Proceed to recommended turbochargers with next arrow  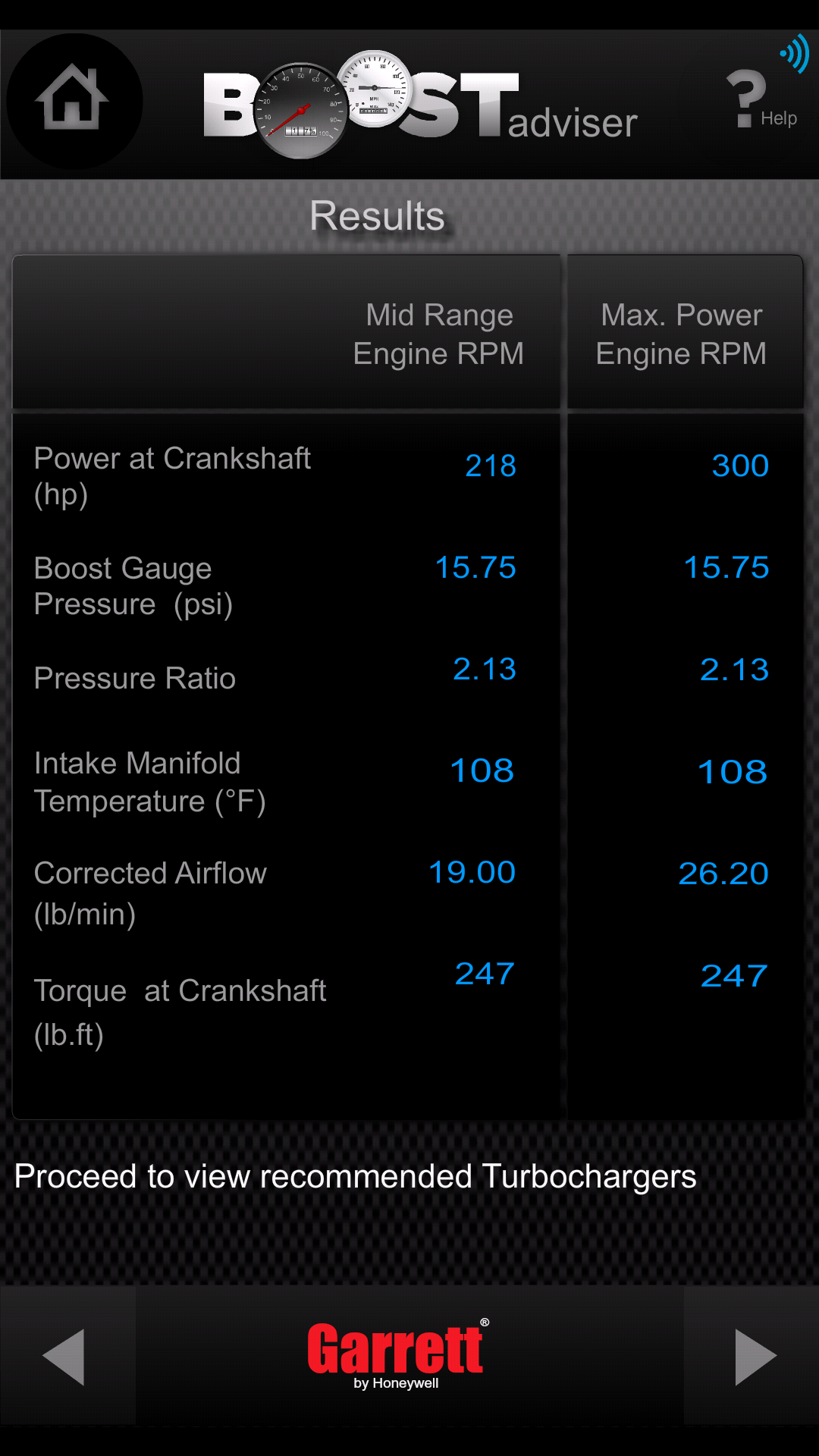coord(753,1356)
